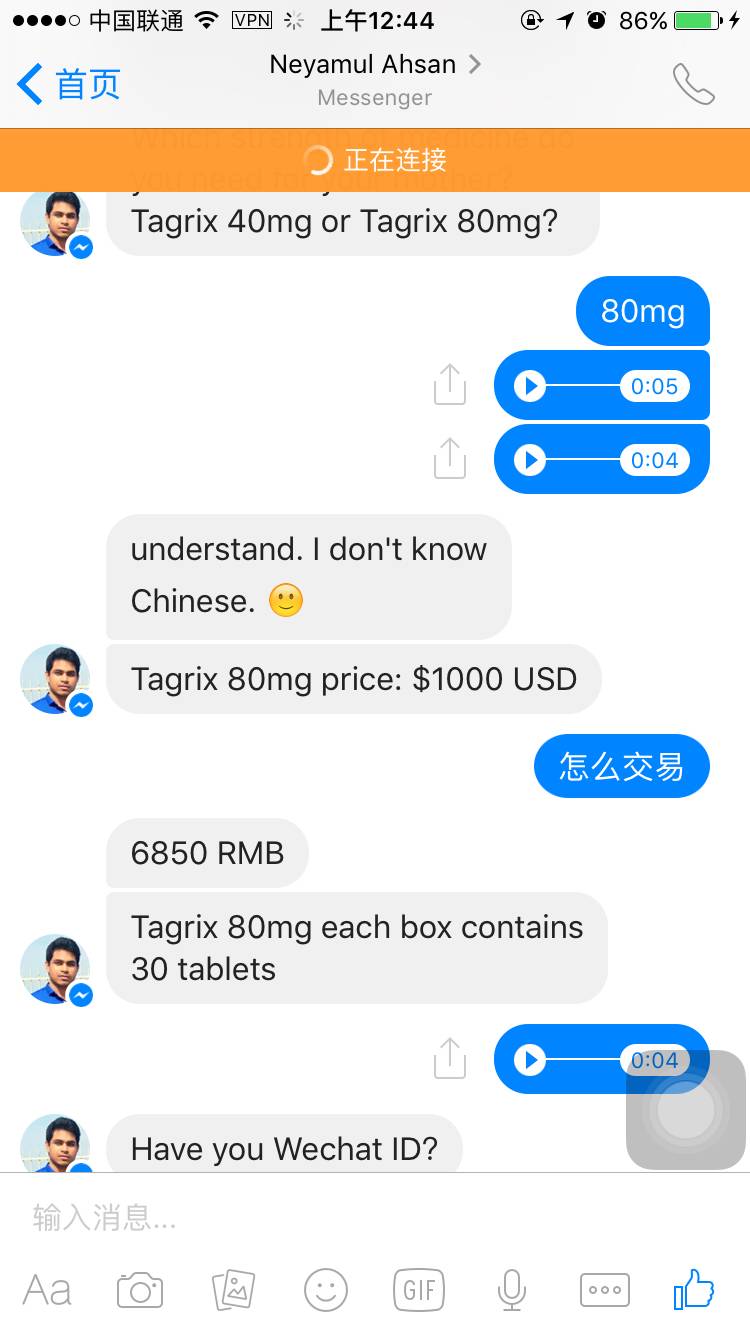
Task: Go back to 首页
Action: click(68, 84)
